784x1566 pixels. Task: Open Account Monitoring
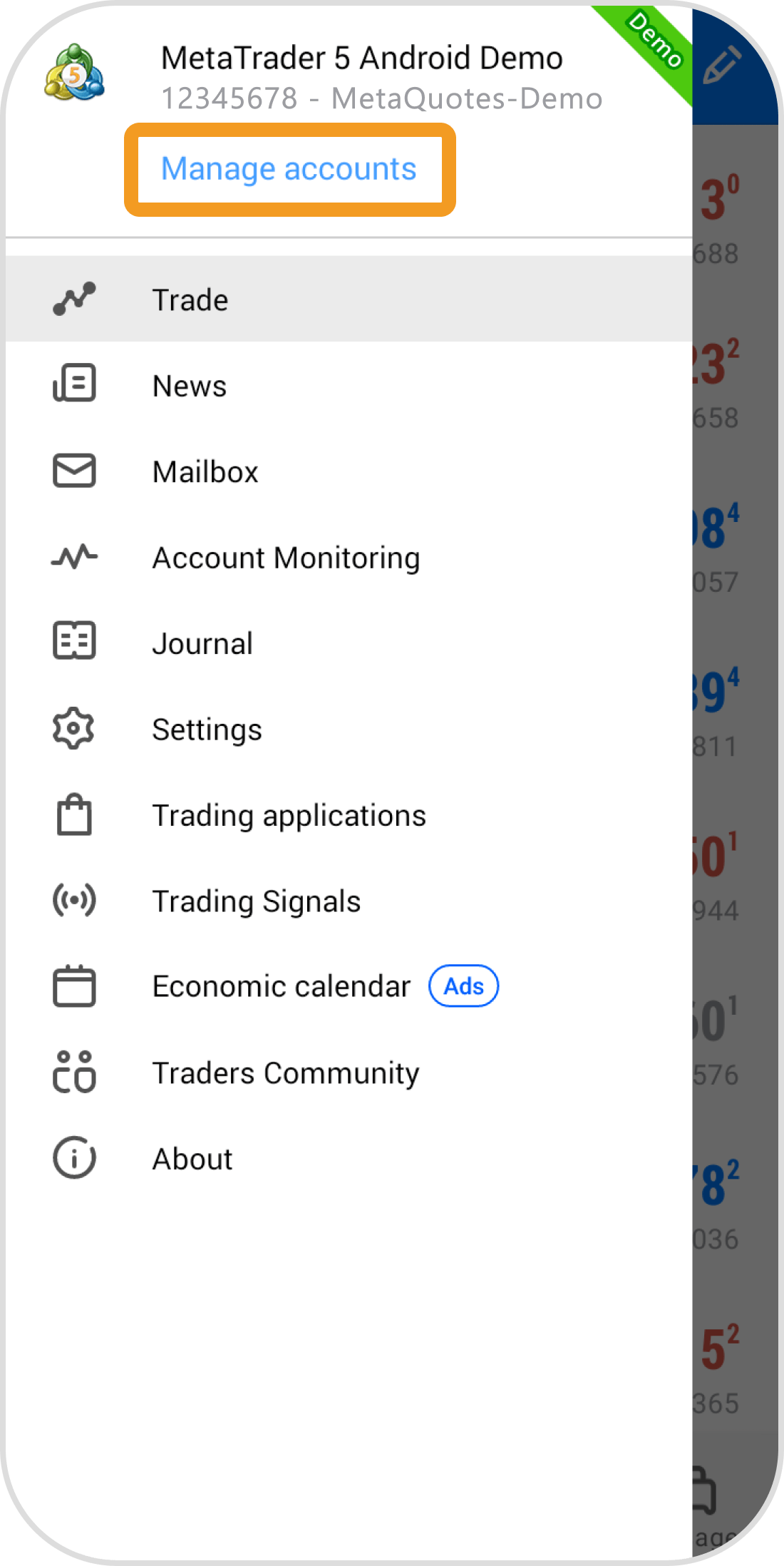point(286,558)
